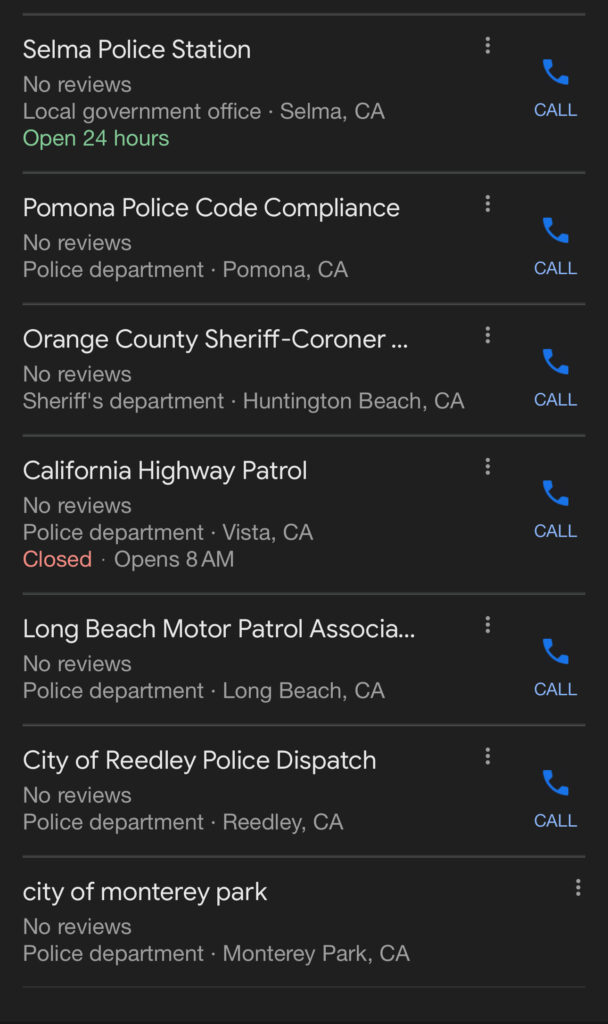Open more options for city of monterey park
Screen dimensions: 608x1024
[578, 888]
